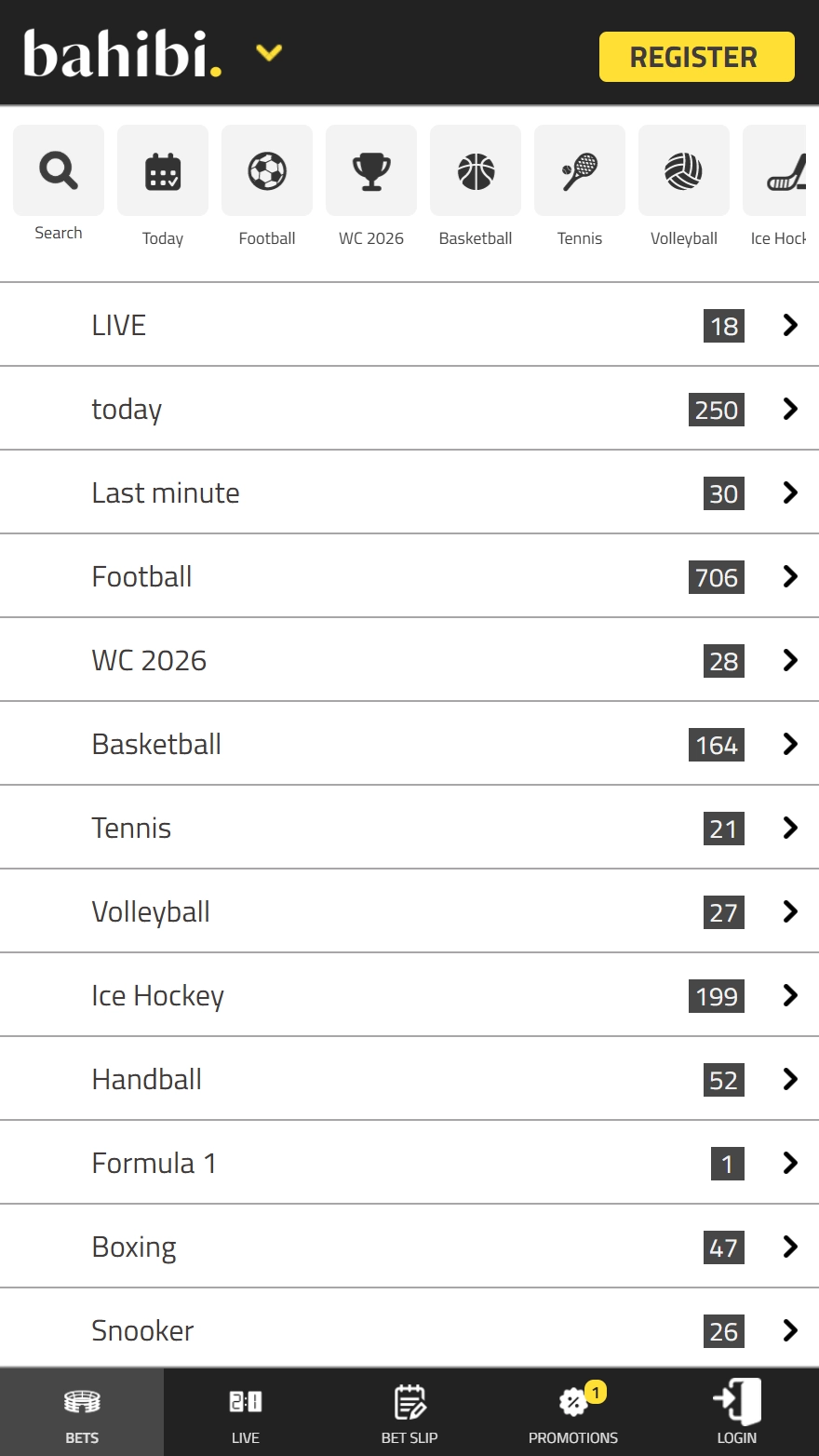Select the Ice Hockey stick icon
Screen dimensions: 819x1456
[782, 170]
